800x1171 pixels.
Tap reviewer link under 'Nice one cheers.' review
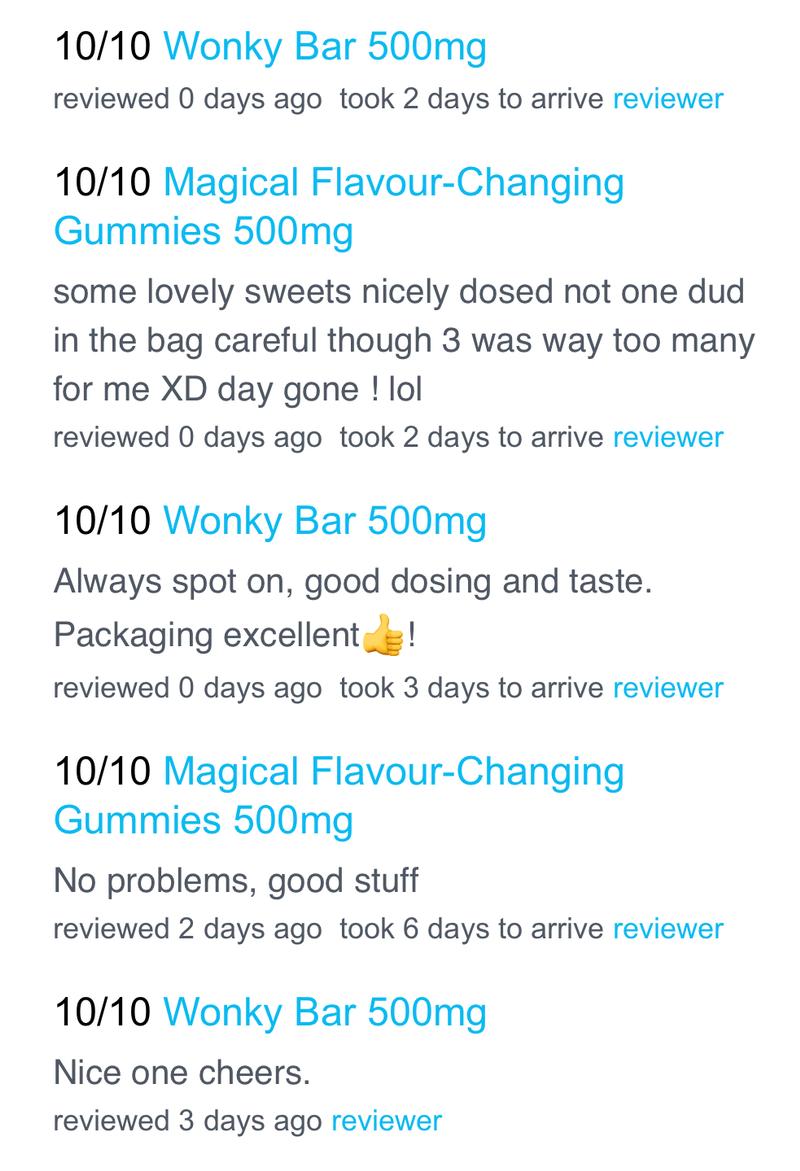coord(386,1121)
